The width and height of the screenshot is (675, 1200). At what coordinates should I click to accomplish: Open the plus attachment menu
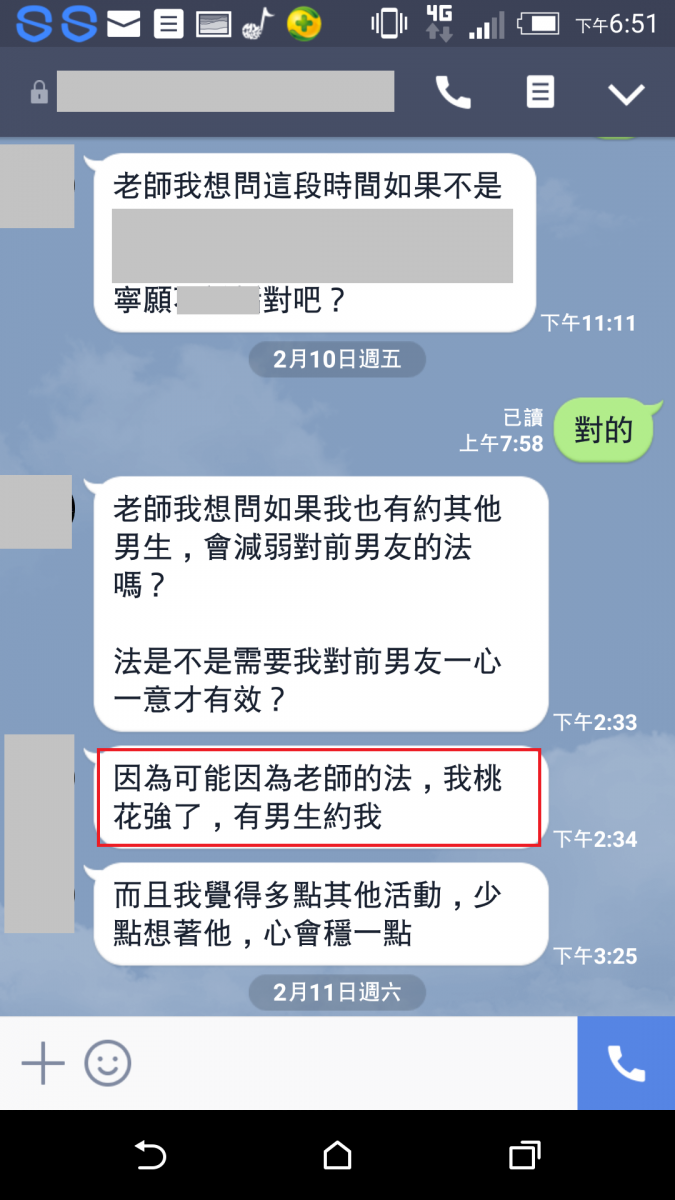[x=43, y=1063]
